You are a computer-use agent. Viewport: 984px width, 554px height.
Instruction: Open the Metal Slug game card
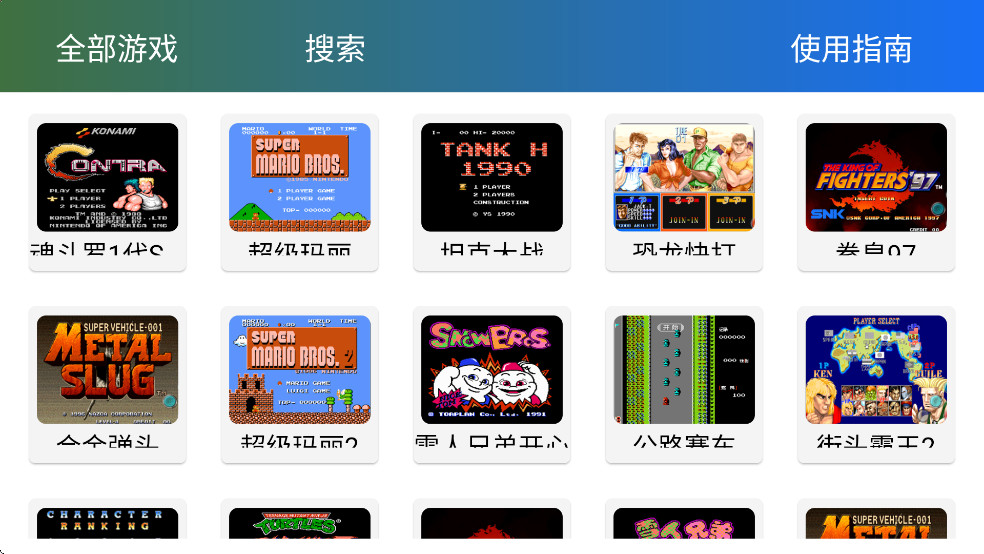[108, 382]
